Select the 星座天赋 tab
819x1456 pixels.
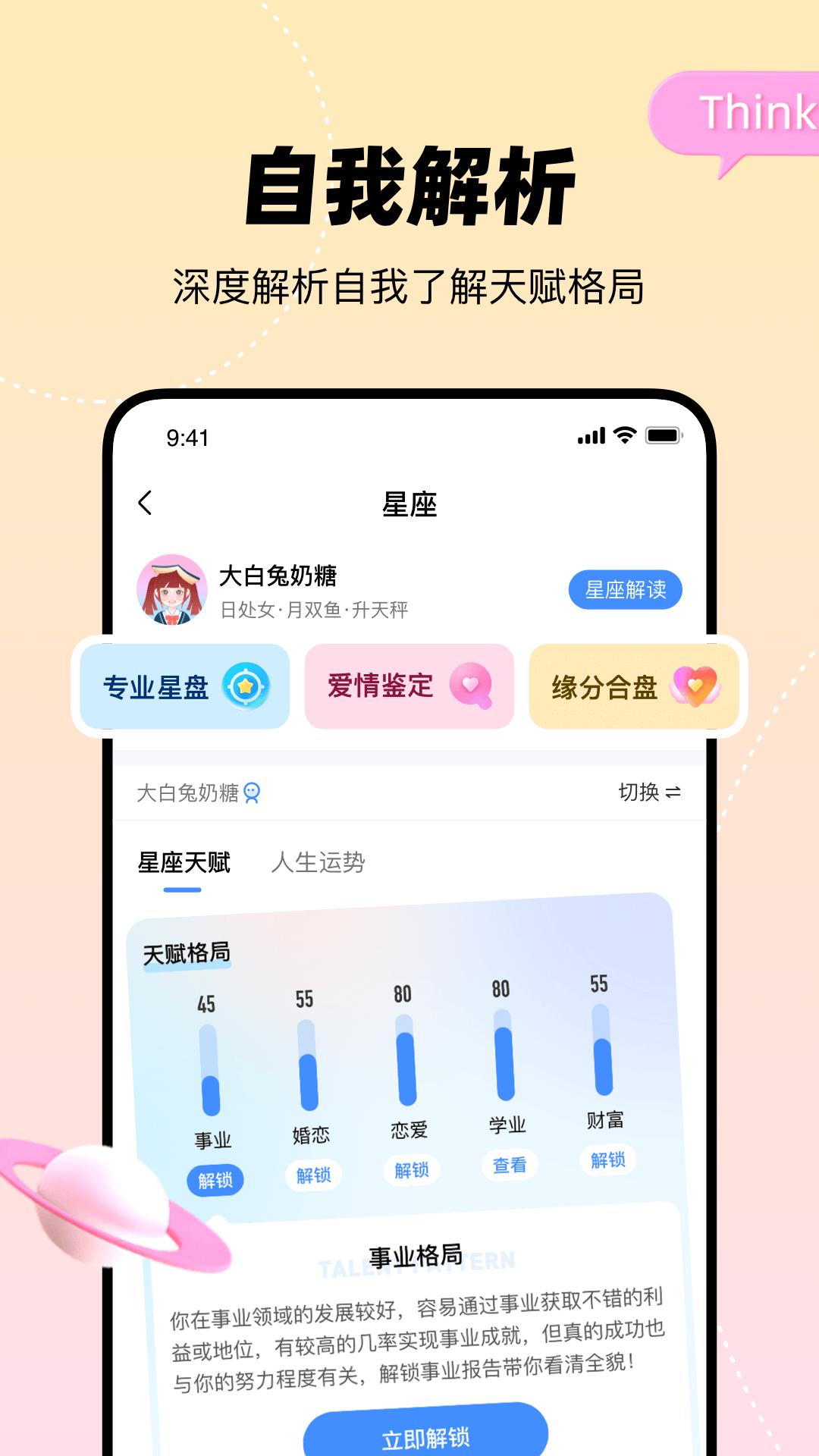[185, 862]
